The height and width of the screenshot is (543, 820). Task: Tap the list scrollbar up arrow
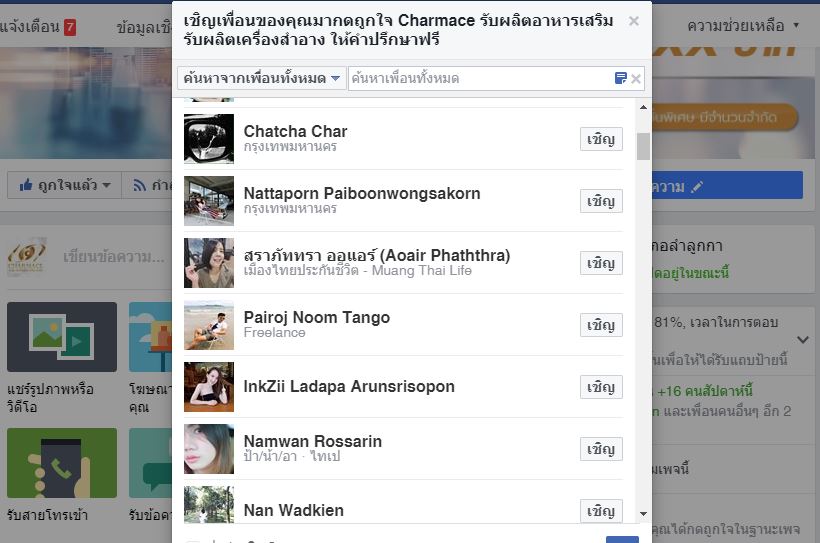coord(643,107)
